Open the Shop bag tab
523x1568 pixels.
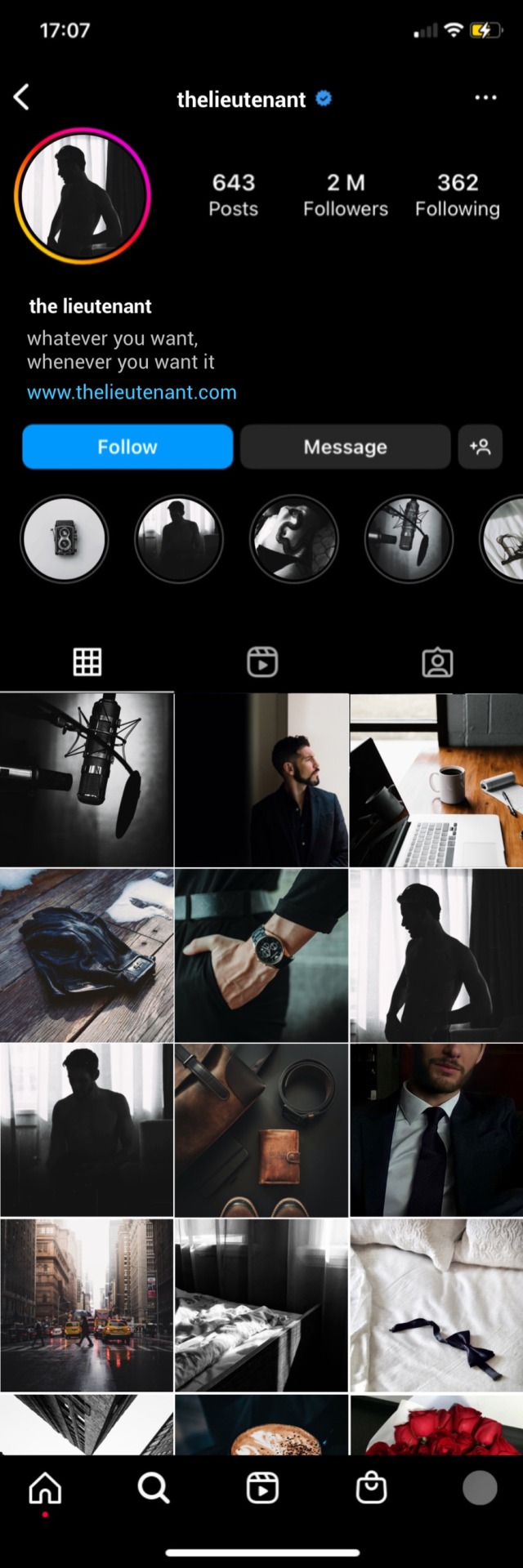pos(371,1488)
